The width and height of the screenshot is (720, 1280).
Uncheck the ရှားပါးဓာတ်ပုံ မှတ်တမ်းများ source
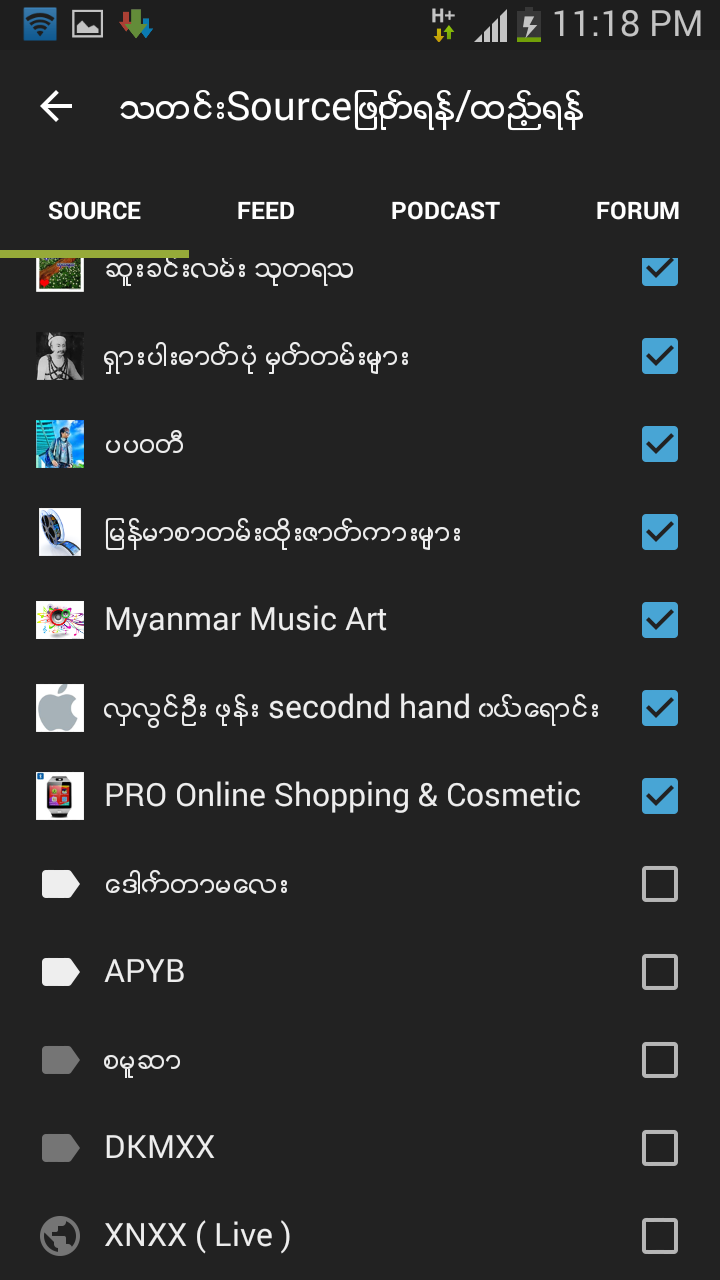tap(660, 356)
